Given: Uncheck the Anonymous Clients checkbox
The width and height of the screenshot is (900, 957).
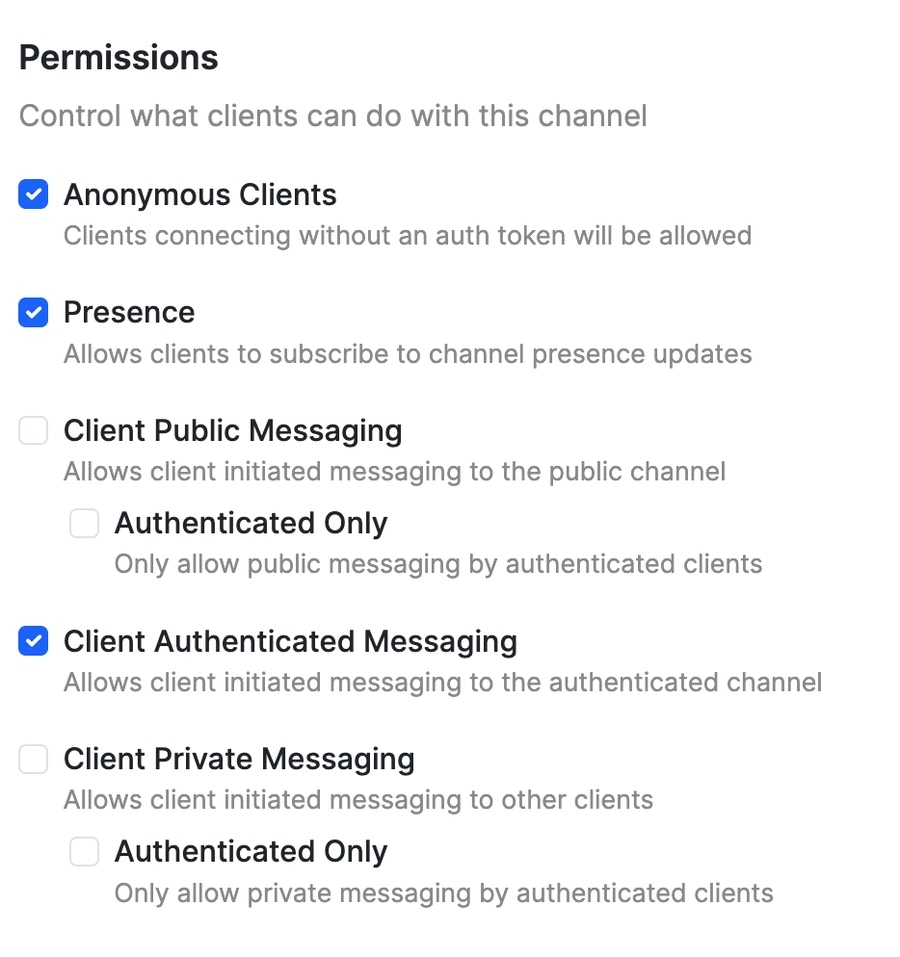Looking at the screenshot, I should click(33, 195).
